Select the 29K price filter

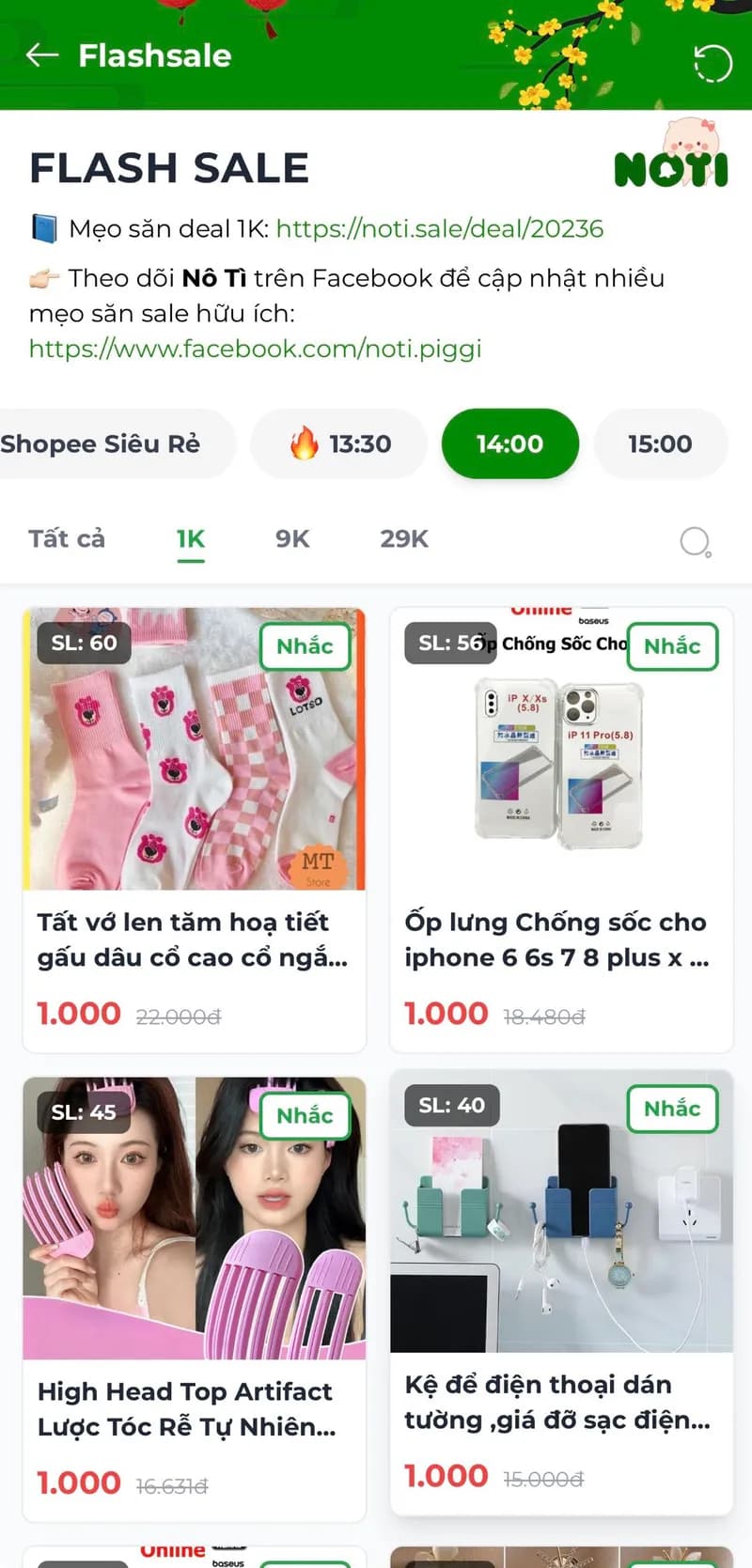pyautogui.click(x=402, y=538)
